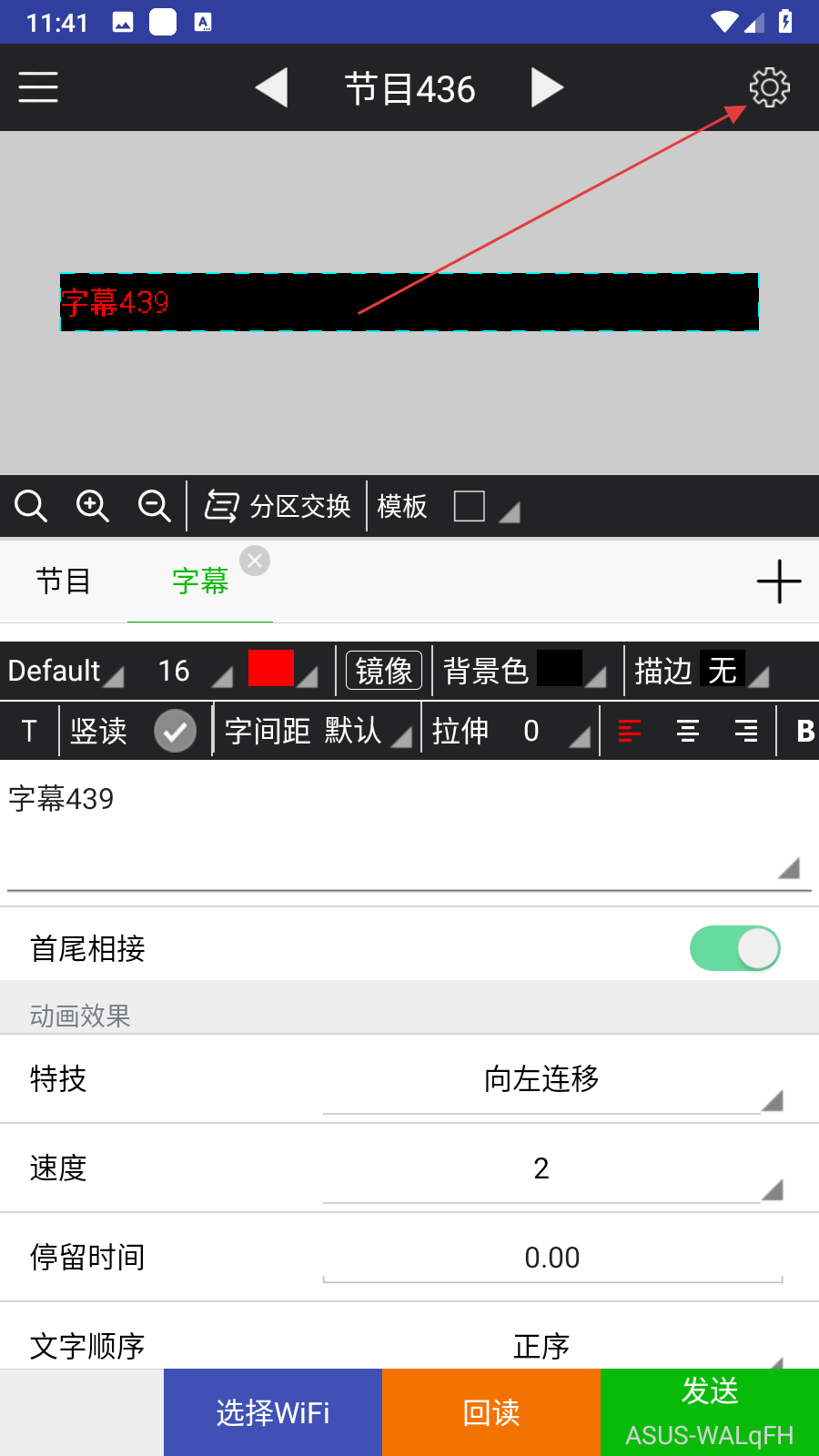Tap the zoom in magnifier

coord(93,506)
